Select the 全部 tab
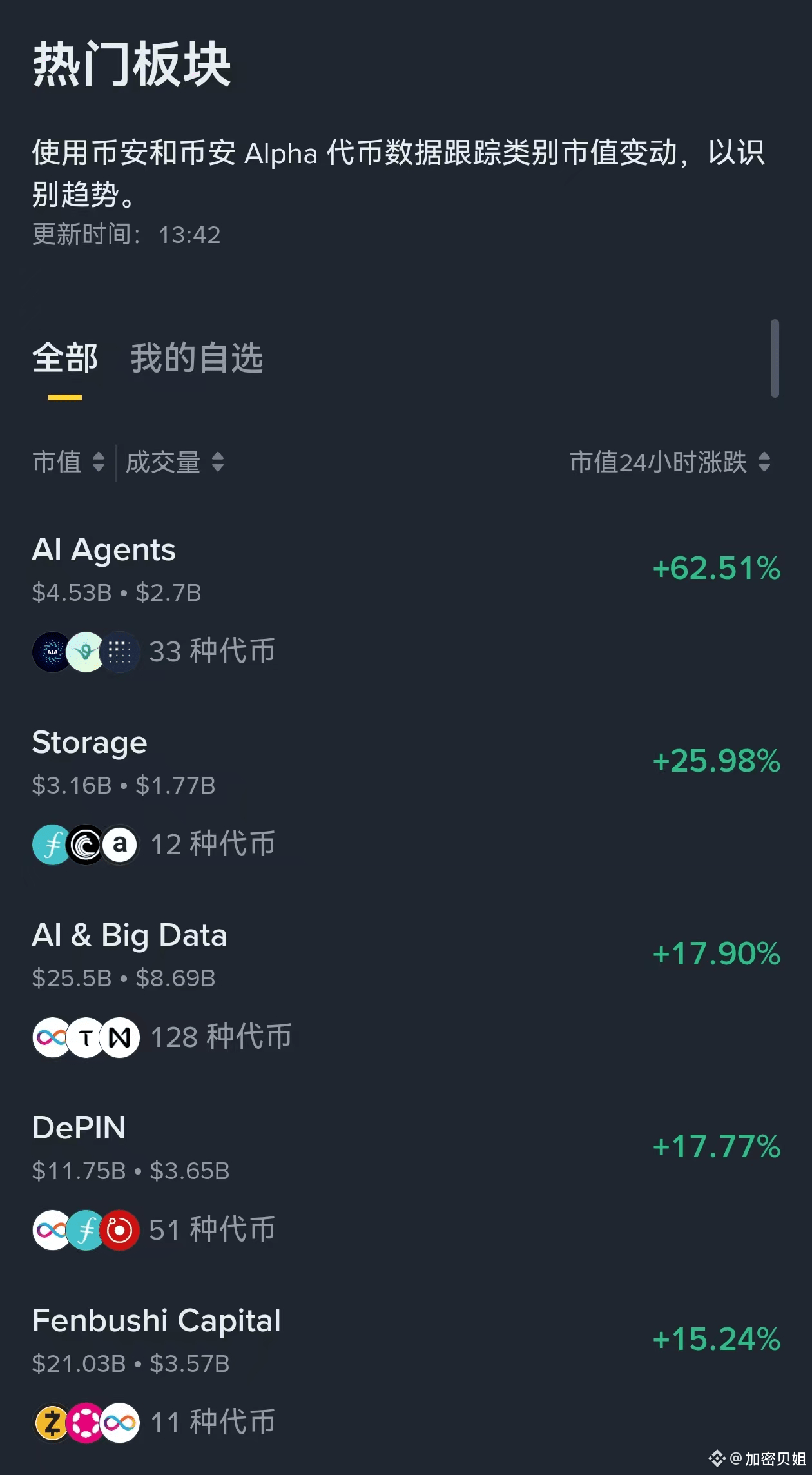Viewport: 812px width, 1475px height. coord(65,358)
